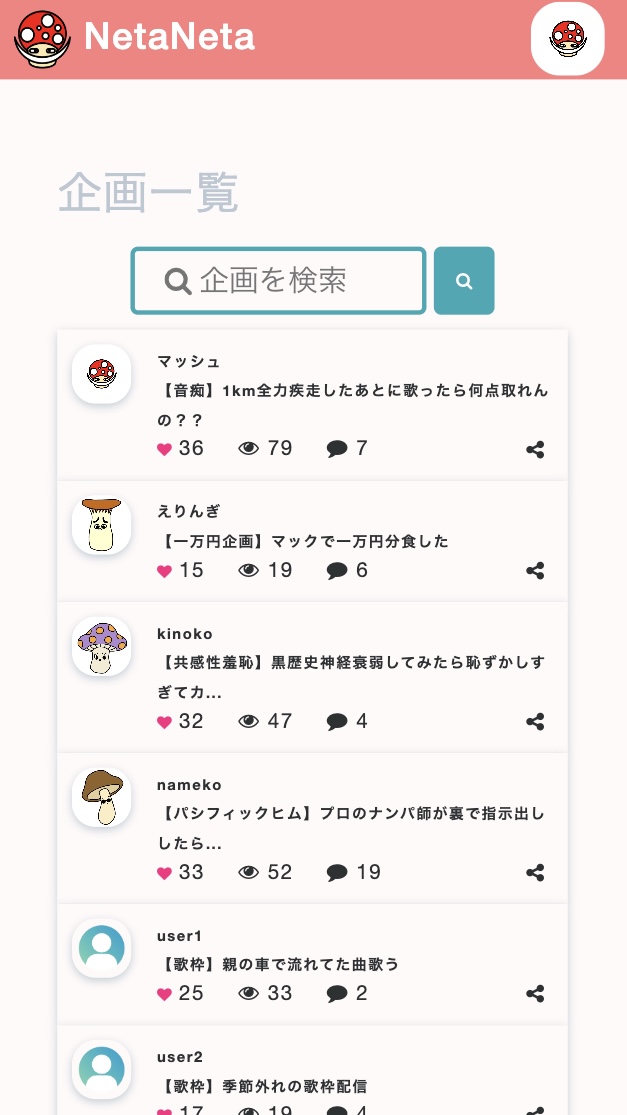This screenshot has height=1115, width=627.
Task: Open user2's 季節外れの歌枠配信 post
Action: pyautogui.click(x=263, y=1085)
